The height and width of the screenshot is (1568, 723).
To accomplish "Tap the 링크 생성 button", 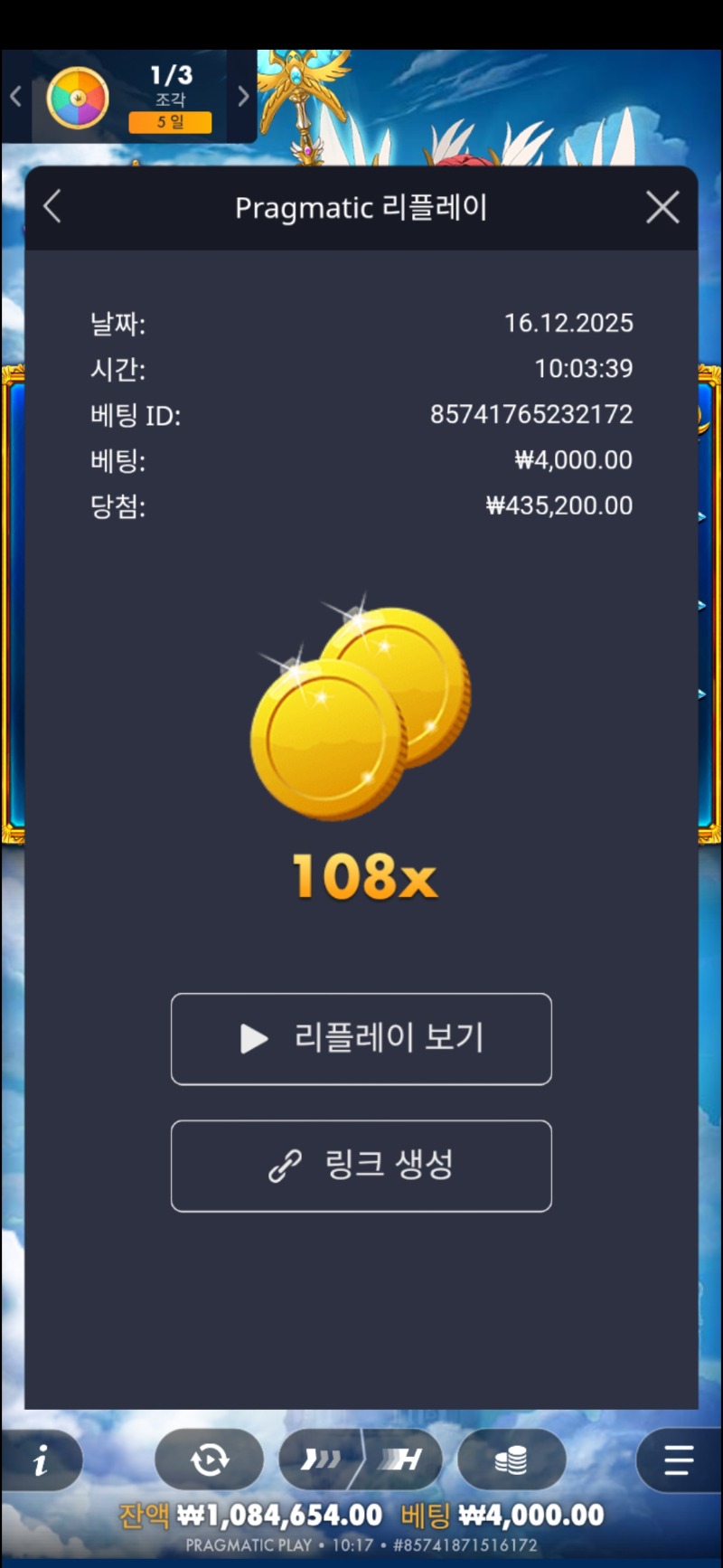I will [x=361, y=1165].
